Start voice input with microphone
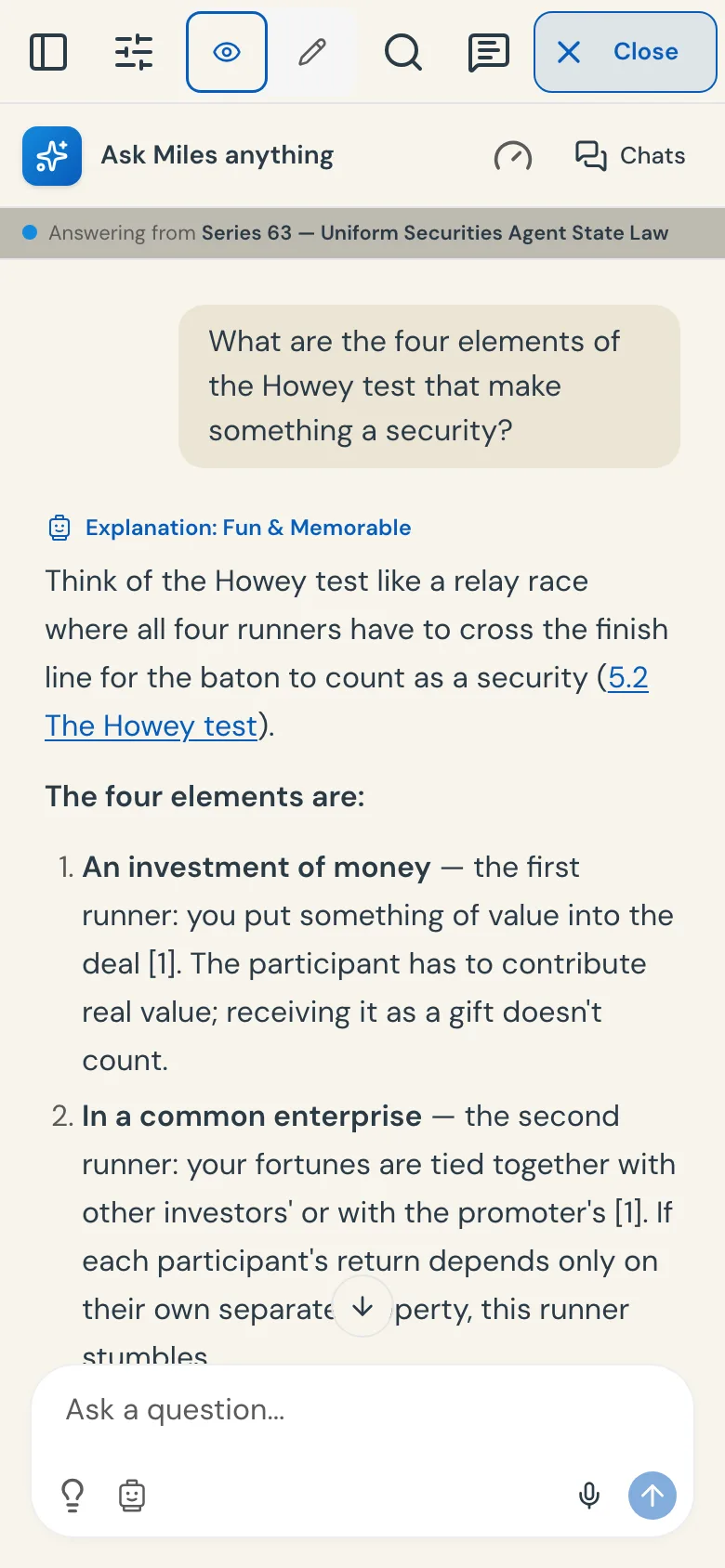 589,1496
